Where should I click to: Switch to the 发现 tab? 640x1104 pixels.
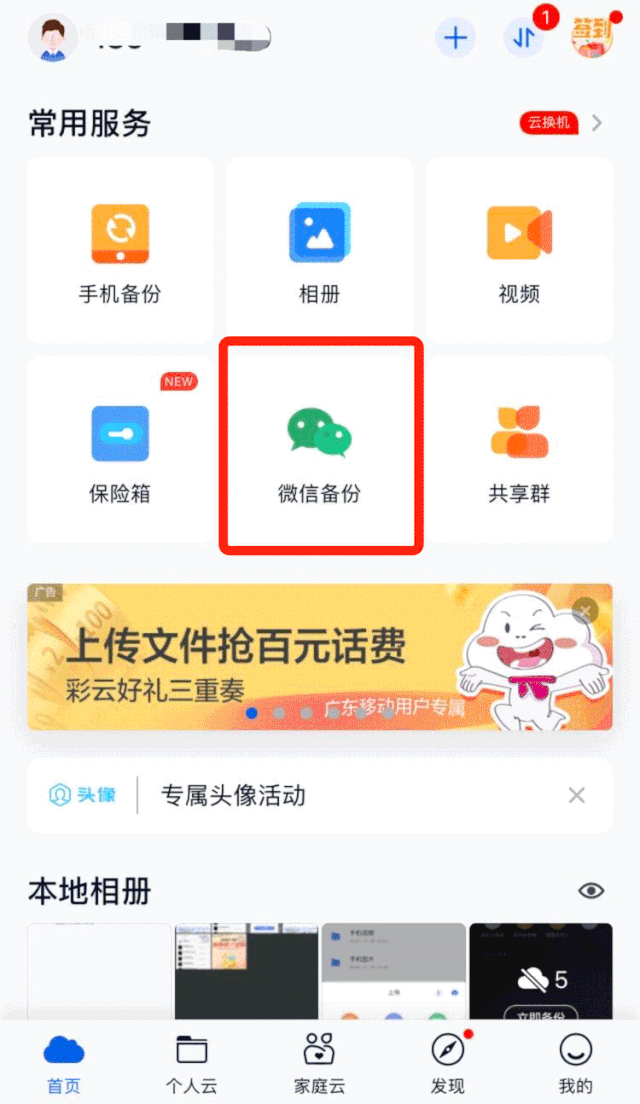[x=447, y=1062]
